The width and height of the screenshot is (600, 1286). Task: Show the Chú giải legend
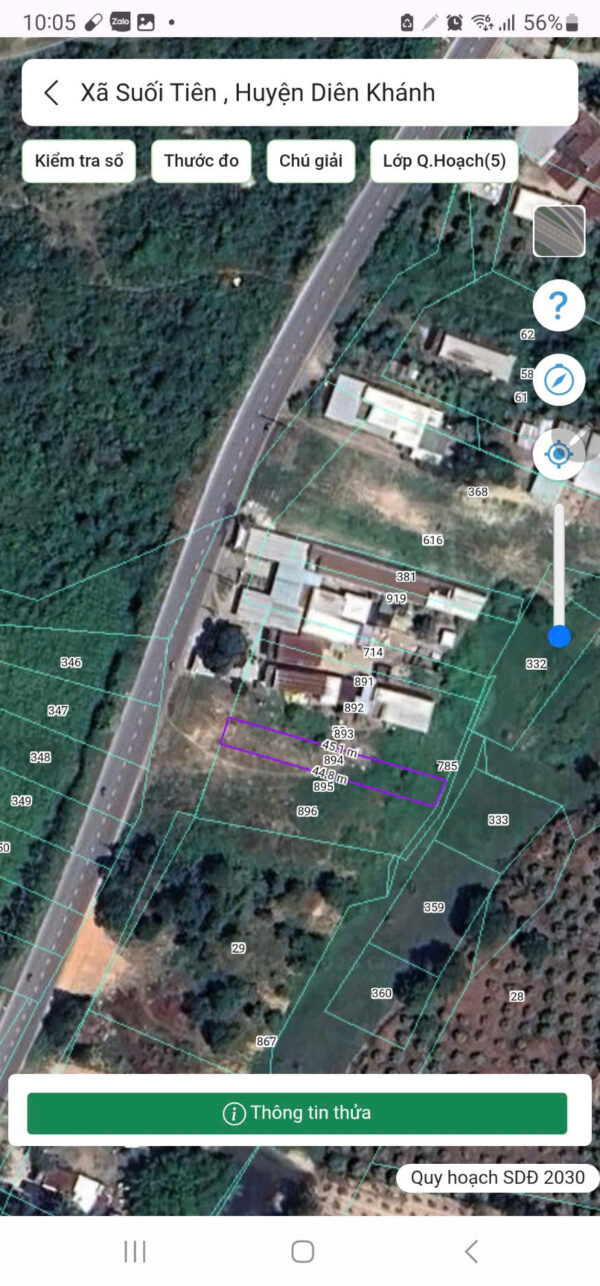[x=311, y=161]
